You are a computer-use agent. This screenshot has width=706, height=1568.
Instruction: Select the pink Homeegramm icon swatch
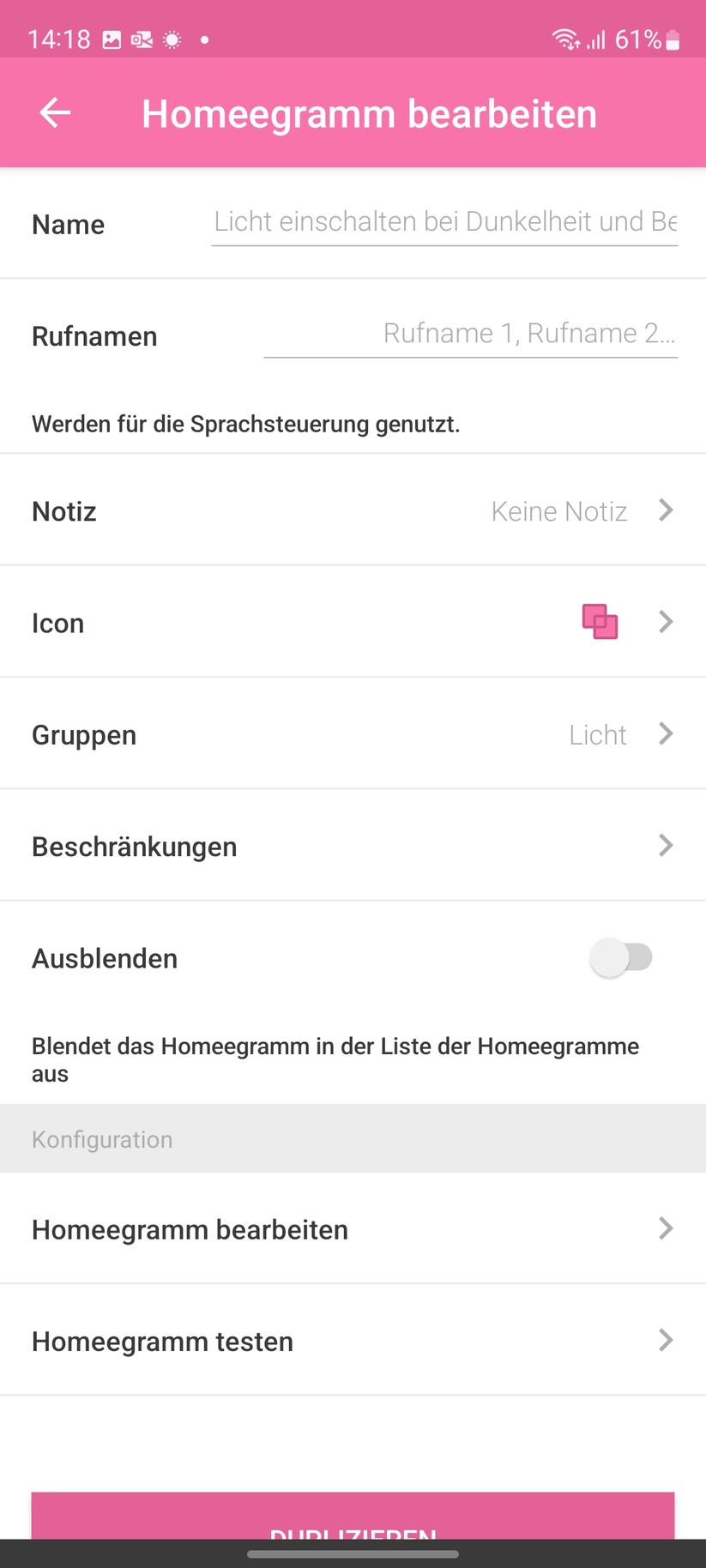point(600,622)
